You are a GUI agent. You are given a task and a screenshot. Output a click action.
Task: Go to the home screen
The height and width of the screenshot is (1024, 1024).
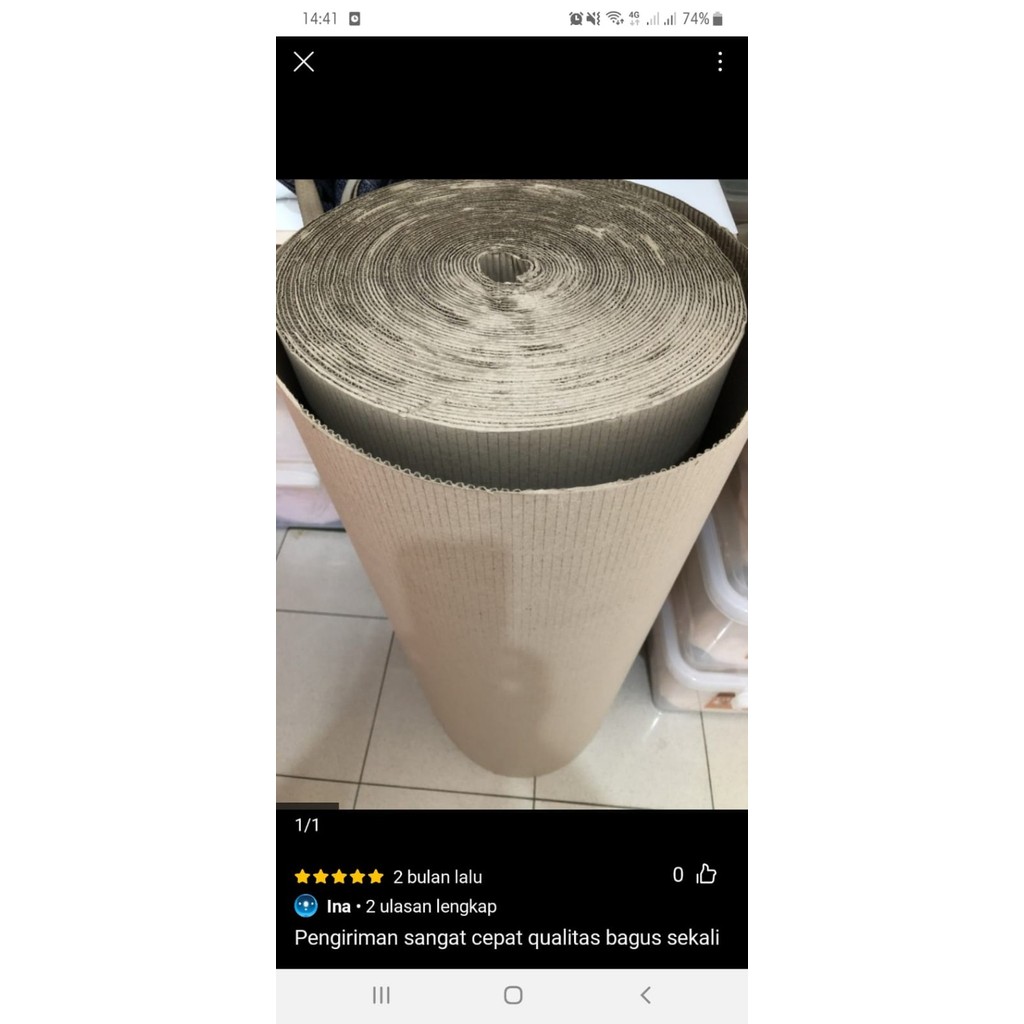[x=513, y=995]
